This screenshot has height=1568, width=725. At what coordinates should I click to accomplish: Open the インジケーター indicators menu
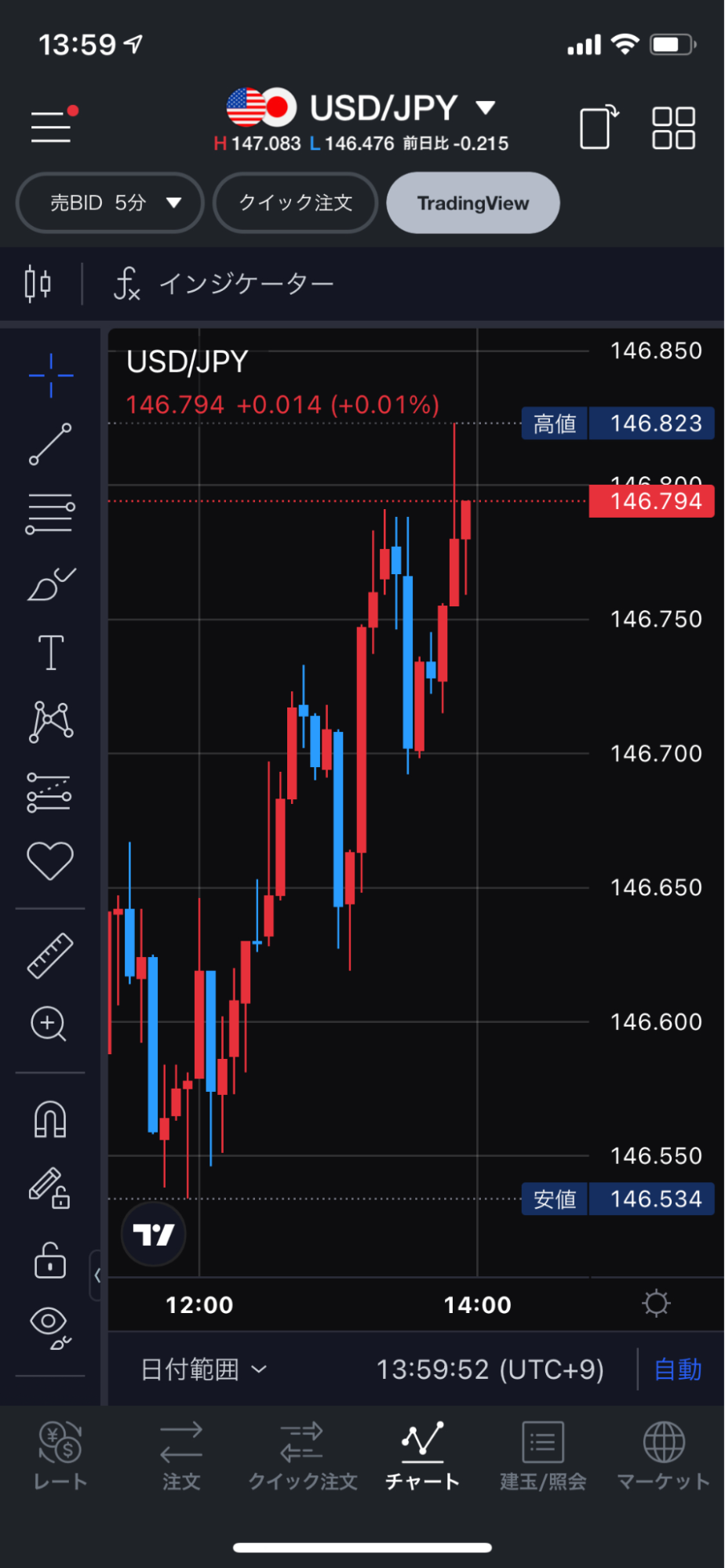click(x=224, y=283)
